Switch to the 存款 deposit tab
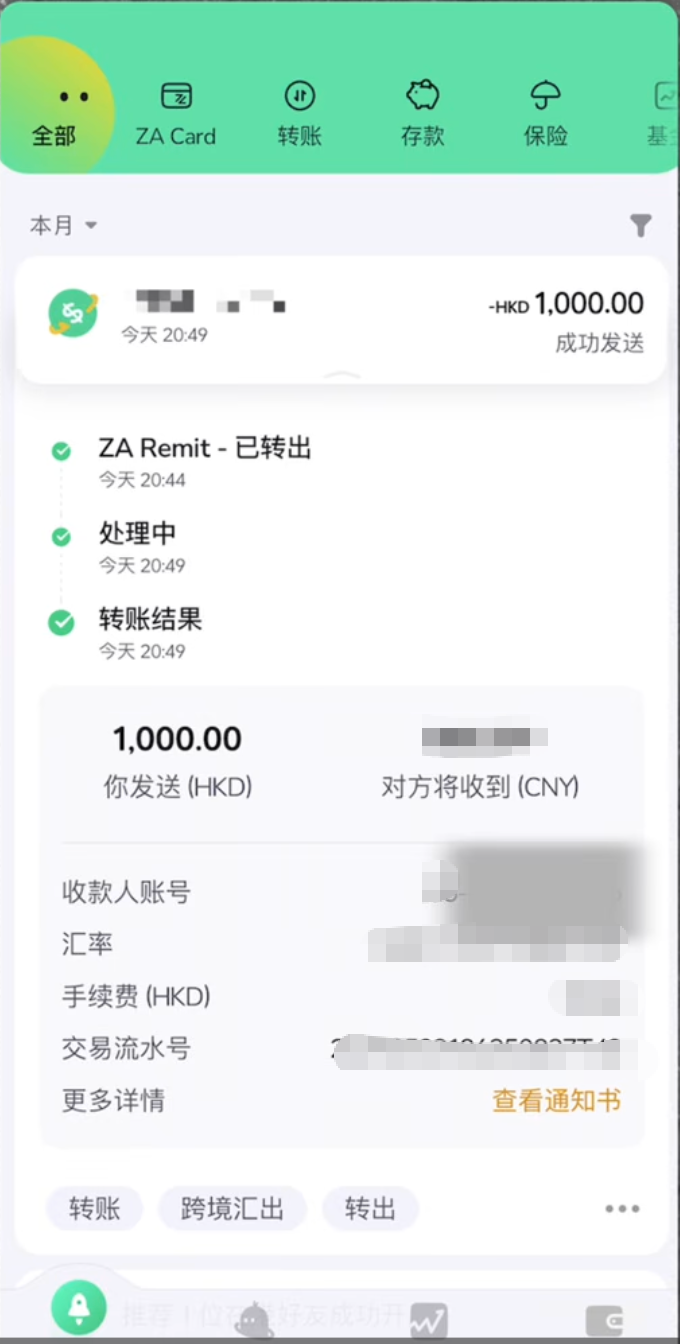The height and width of the screenshot is (1344, 680). (x=422, y=115)
